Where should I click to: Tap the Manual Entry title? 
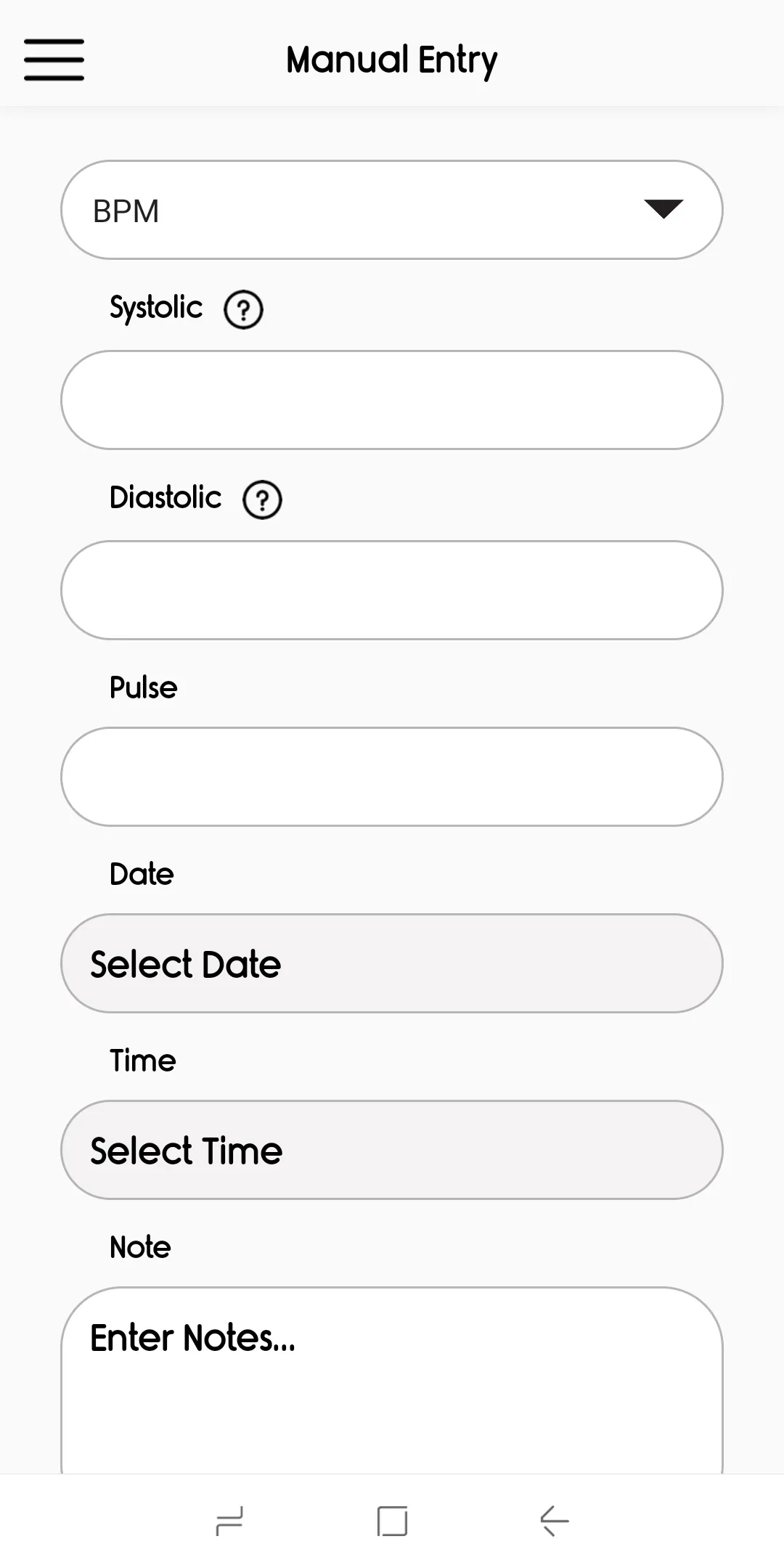(x=391, y=60)
